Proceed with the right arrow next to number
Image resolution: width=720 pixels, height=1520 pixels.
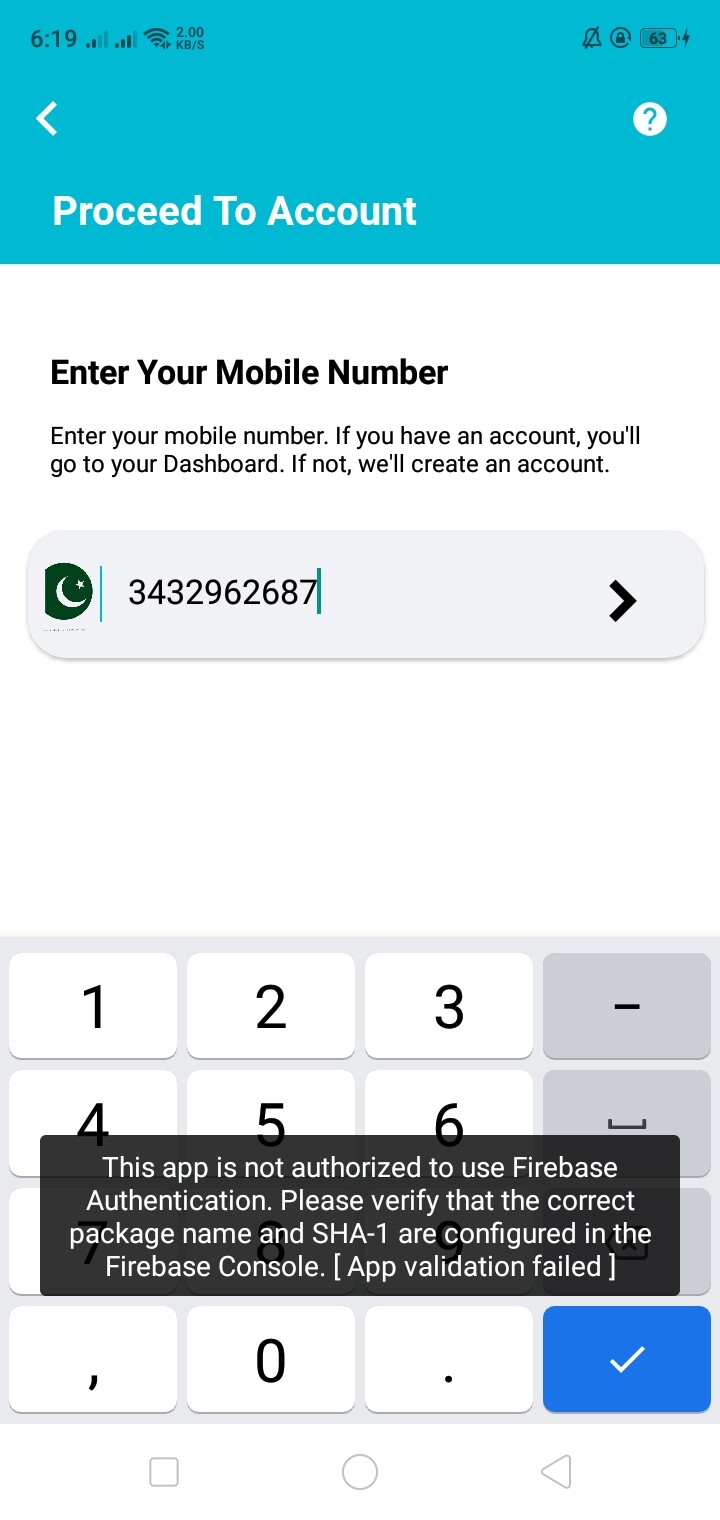coord(622,600)
